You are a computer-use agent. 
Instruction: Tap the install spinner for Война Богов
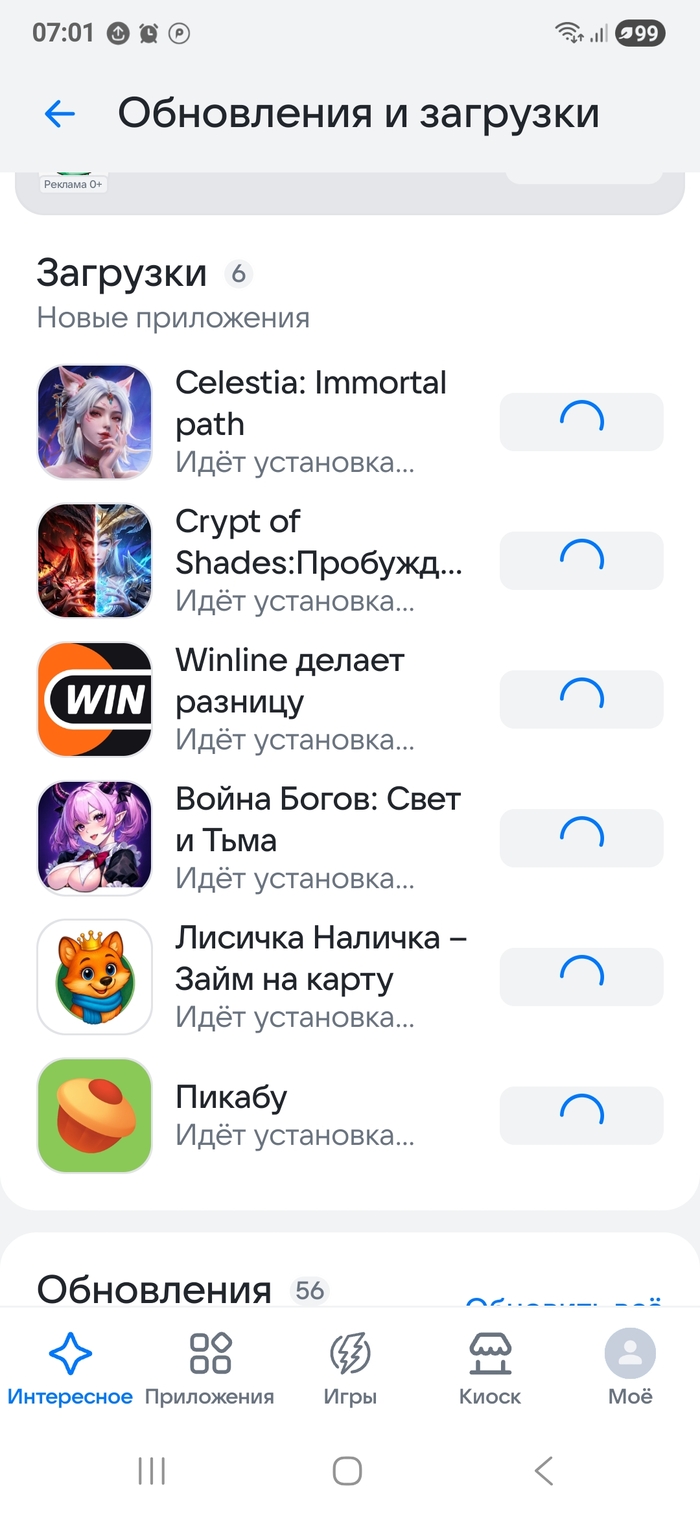point(582,838)
